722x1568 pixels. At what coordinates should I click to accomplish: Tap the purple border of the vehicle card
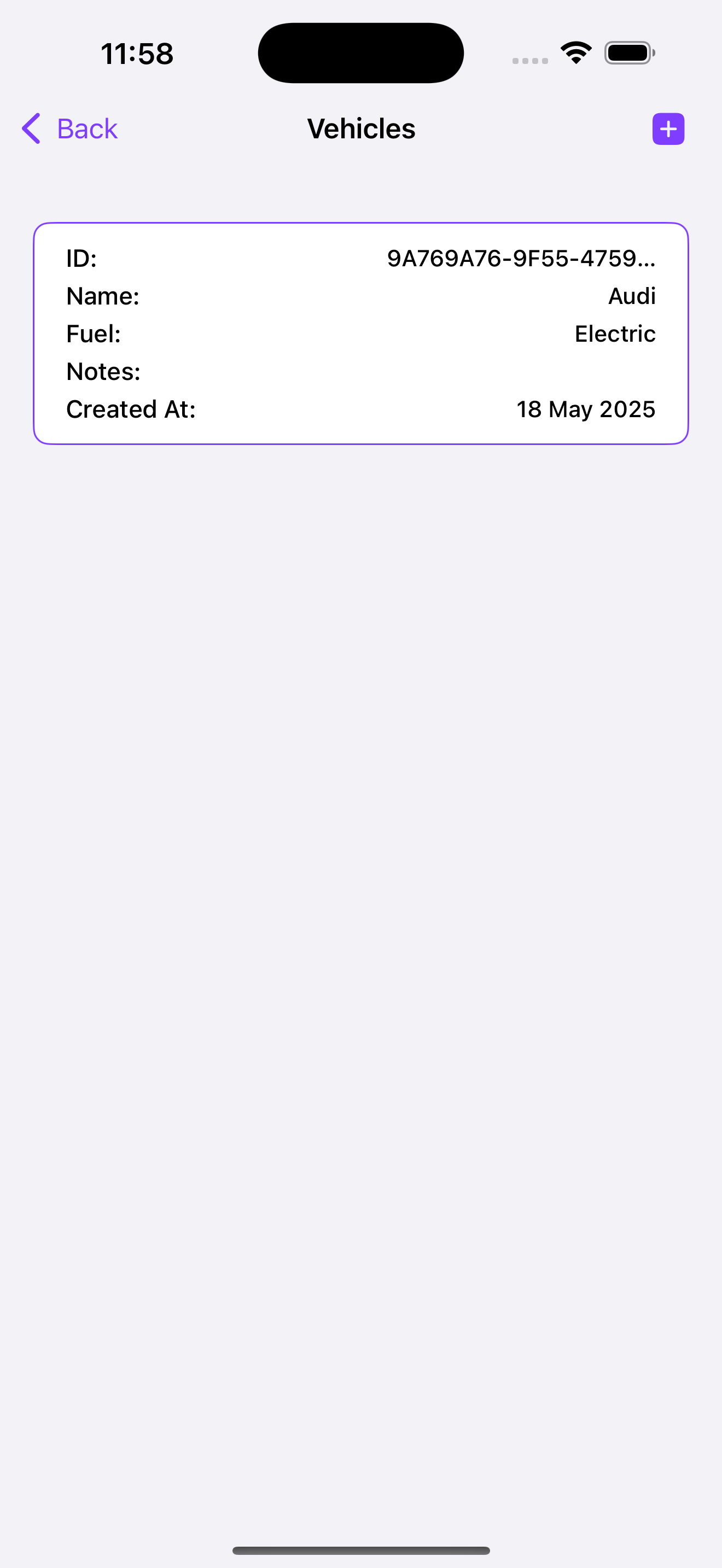coord(361,224)
